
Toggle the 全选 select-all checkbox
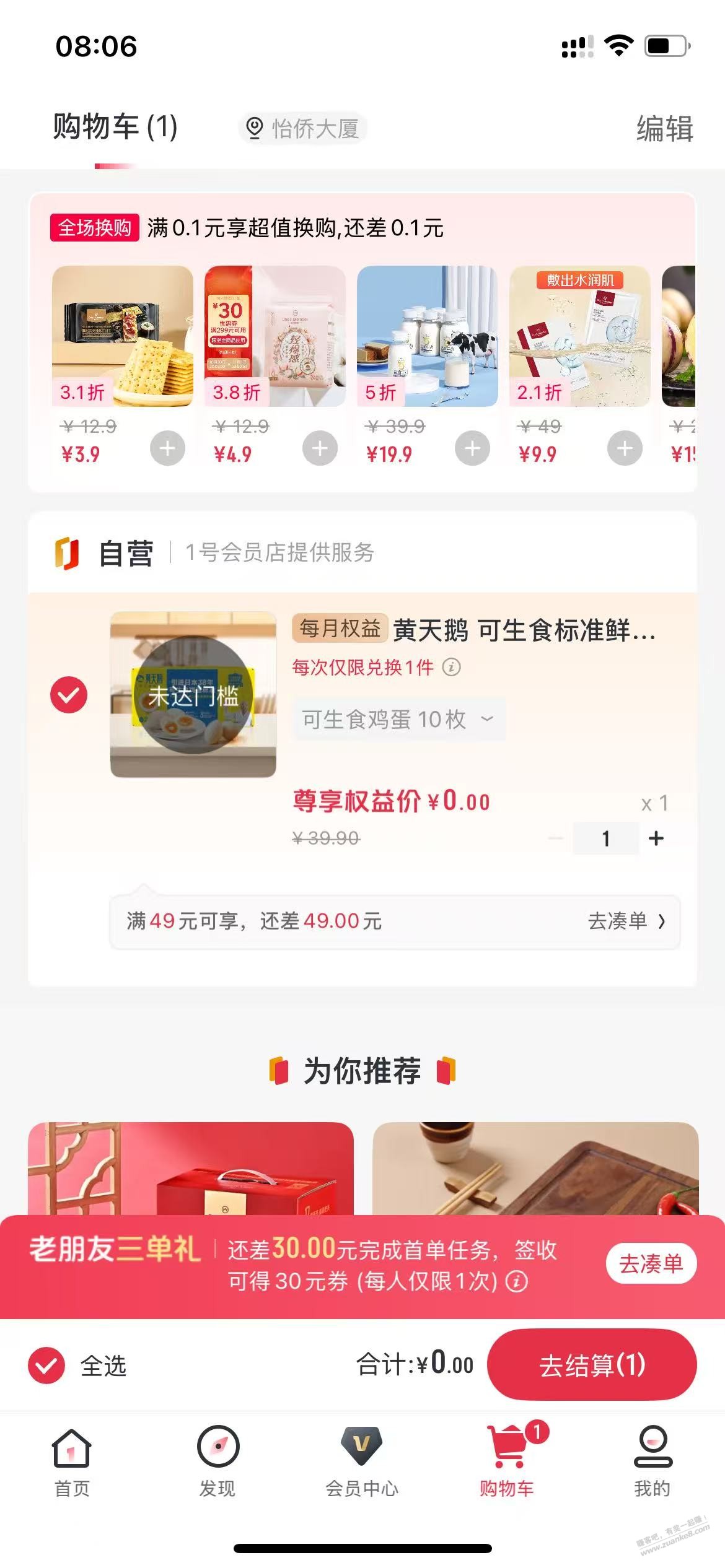[x=46, y=1365]
